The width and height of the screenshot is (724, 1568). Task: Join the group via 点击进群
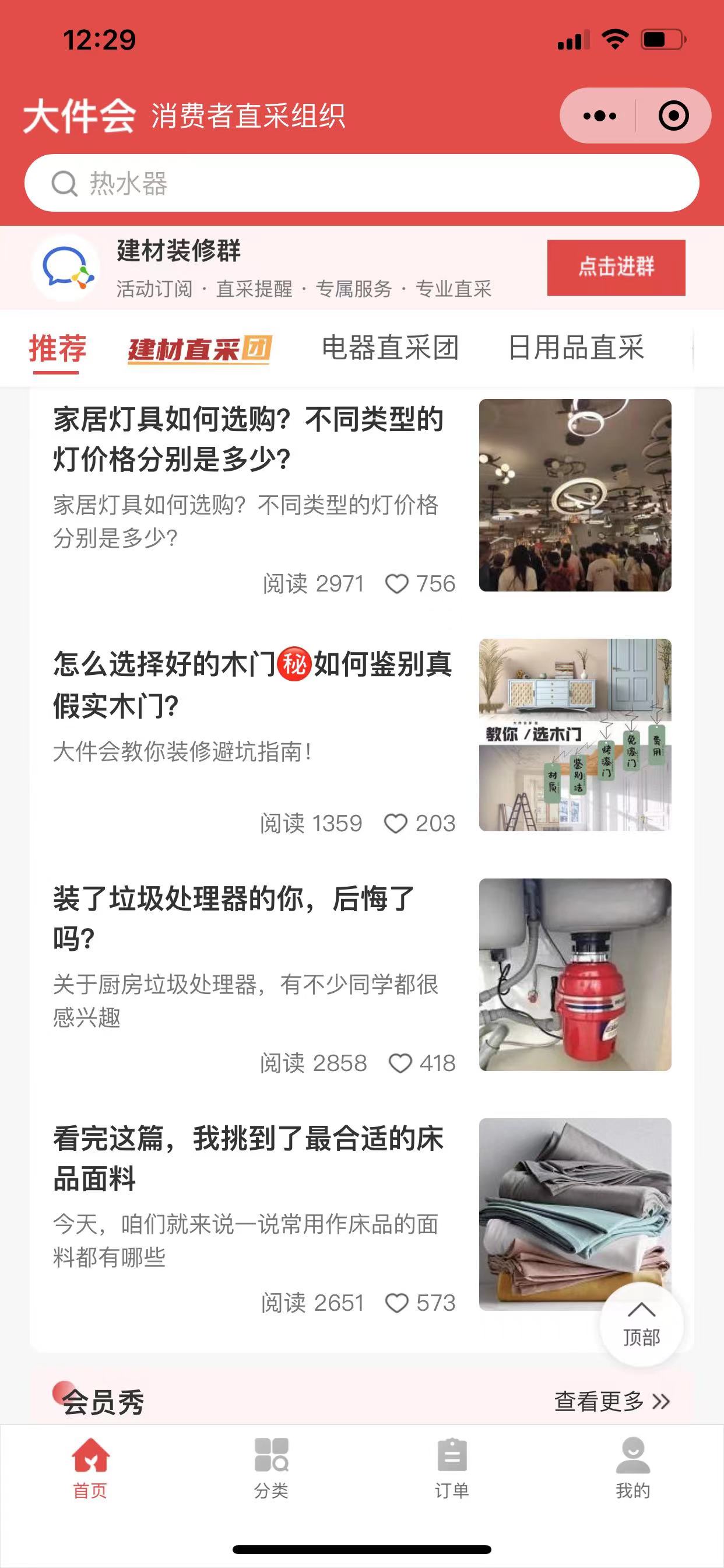[x=616, y=267]
